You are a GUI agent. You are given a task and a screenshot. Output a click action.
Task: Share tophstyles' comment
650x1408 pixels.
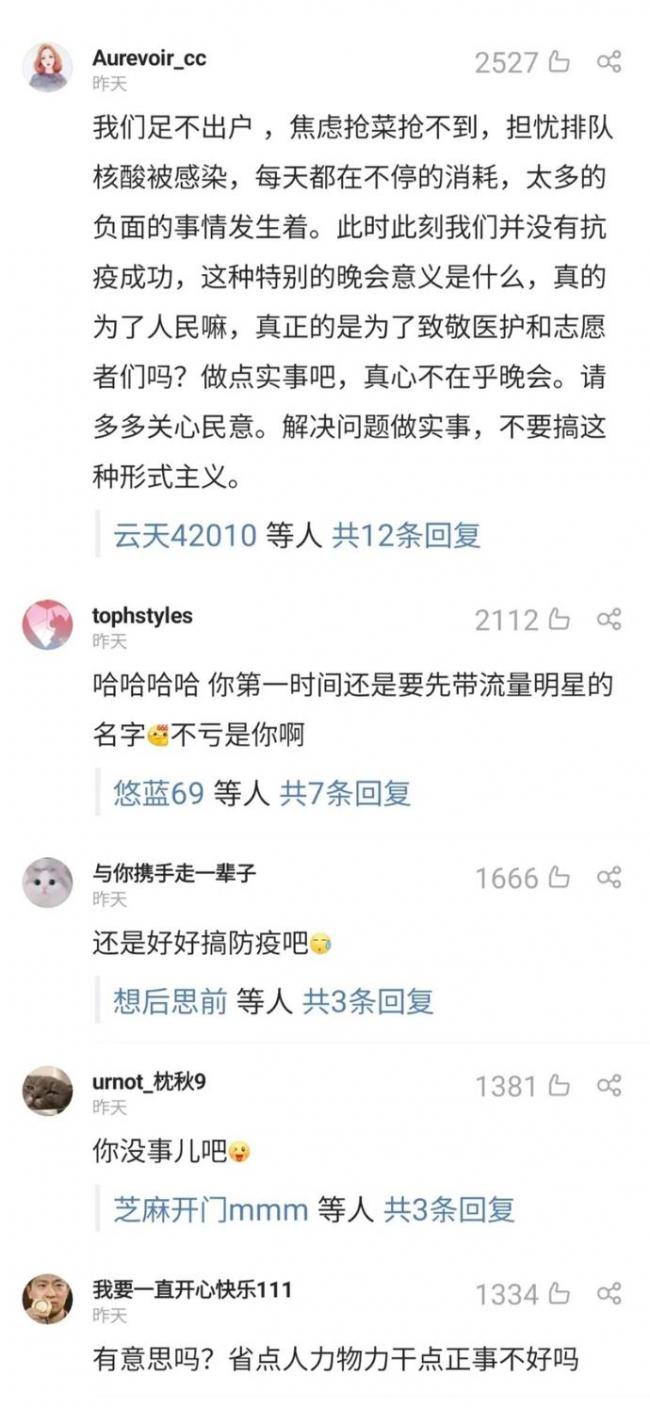[x=609, y=620]
